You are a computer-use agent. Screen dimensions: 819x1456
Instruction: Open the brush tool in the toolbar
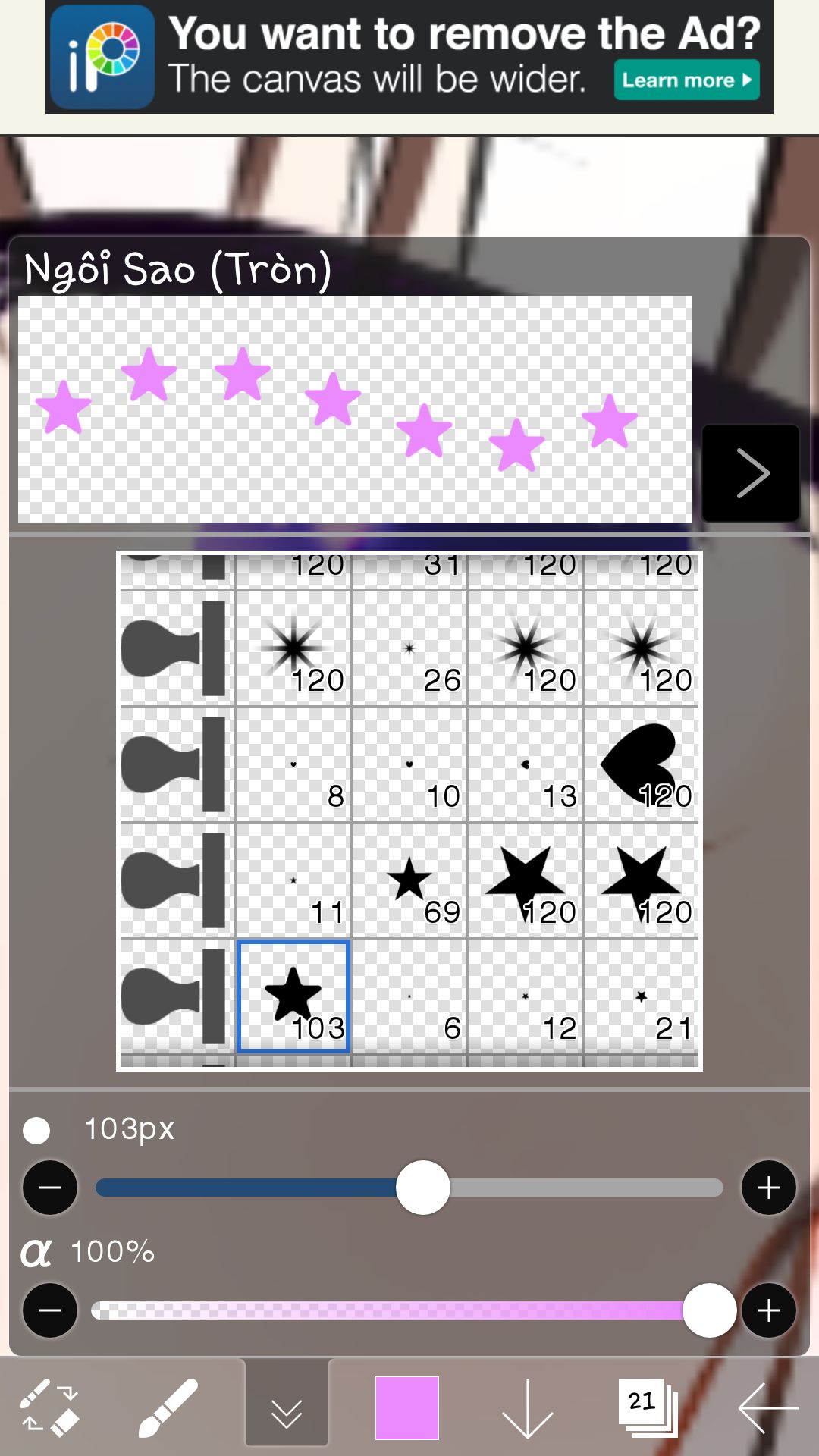click(168, 1407)
